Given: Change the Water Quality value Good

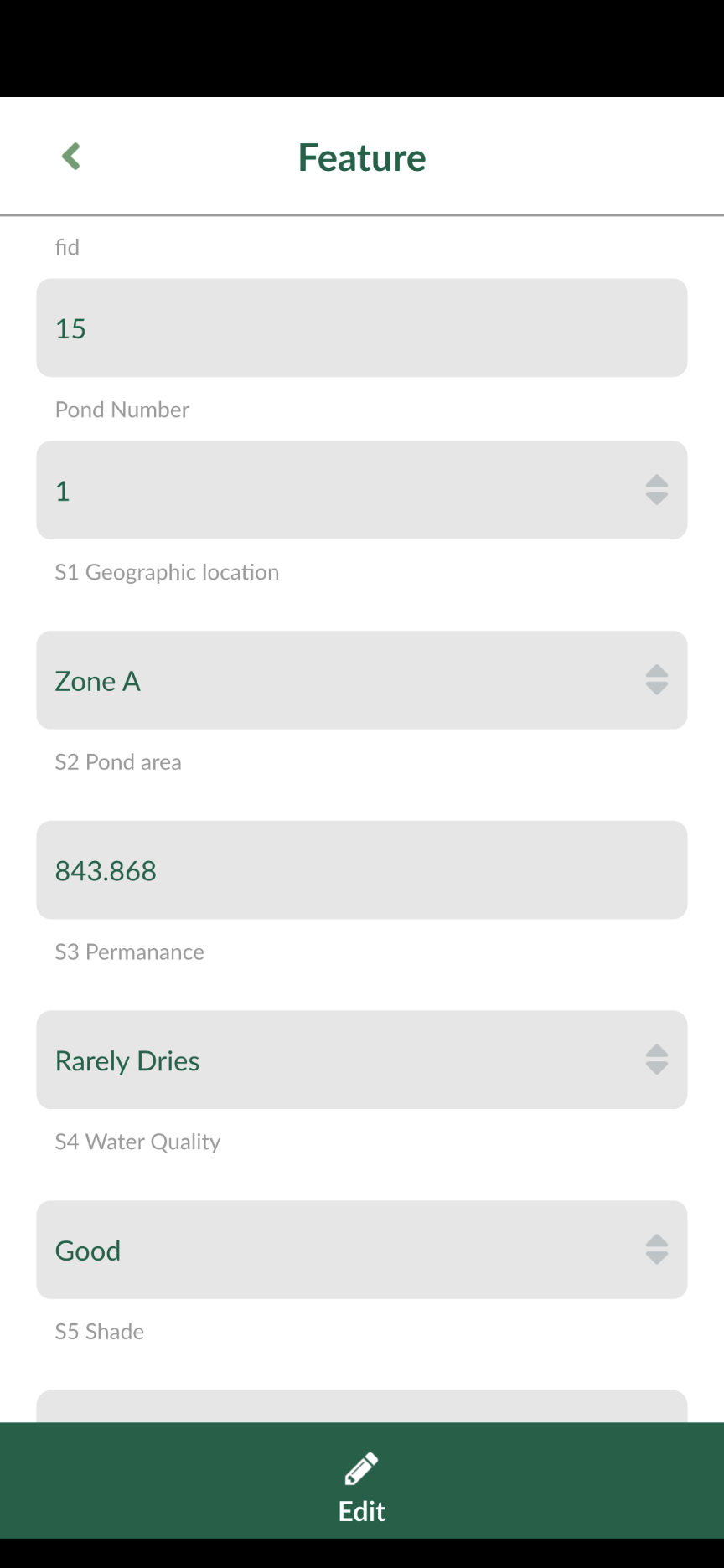Looking at the screenshot, I should 362,1250.
